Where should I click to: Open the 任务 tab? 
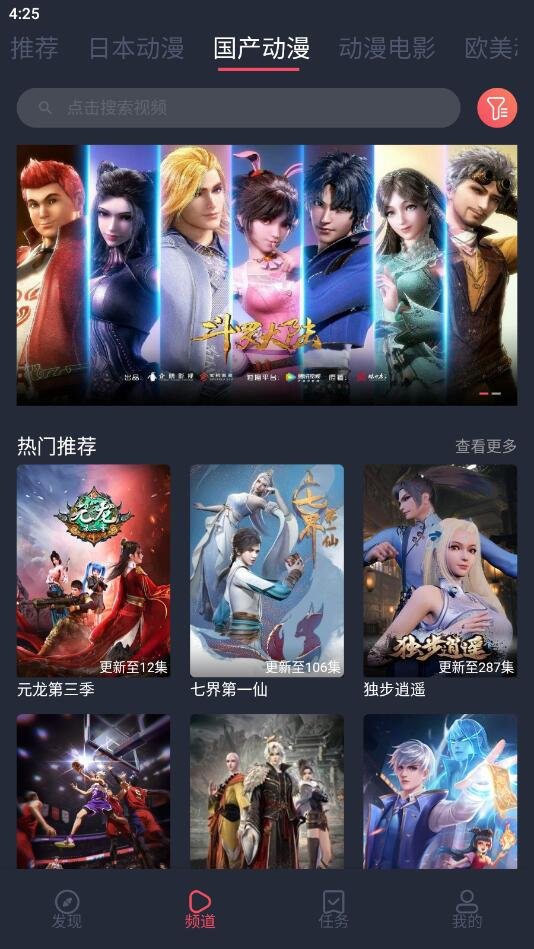(334, 909)
